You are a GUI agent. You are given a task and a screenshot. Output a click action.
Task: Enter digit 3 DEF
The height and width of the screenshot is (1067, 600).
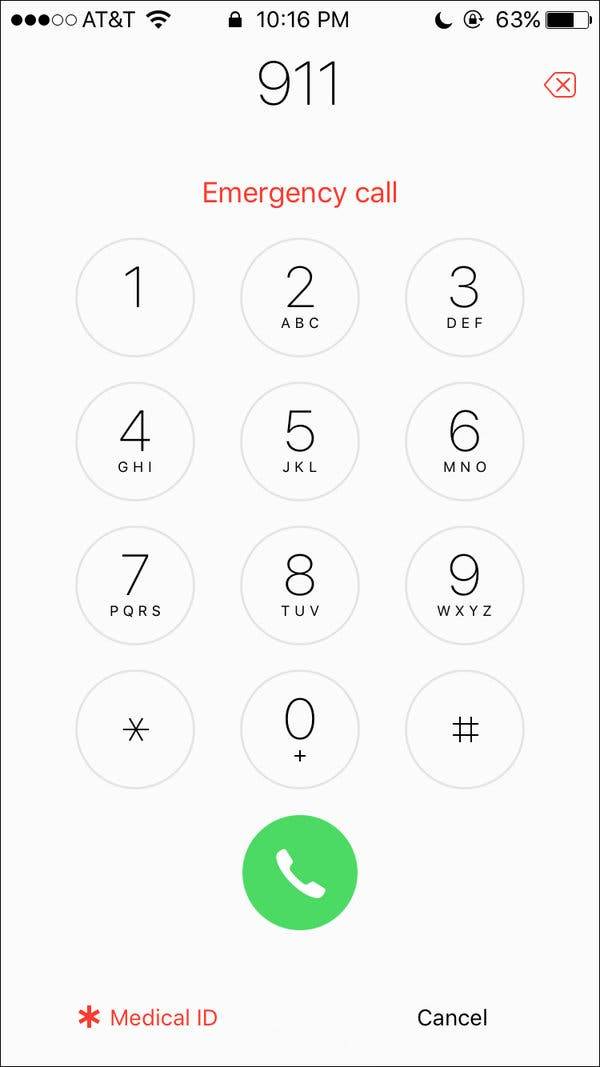(464, 297)
